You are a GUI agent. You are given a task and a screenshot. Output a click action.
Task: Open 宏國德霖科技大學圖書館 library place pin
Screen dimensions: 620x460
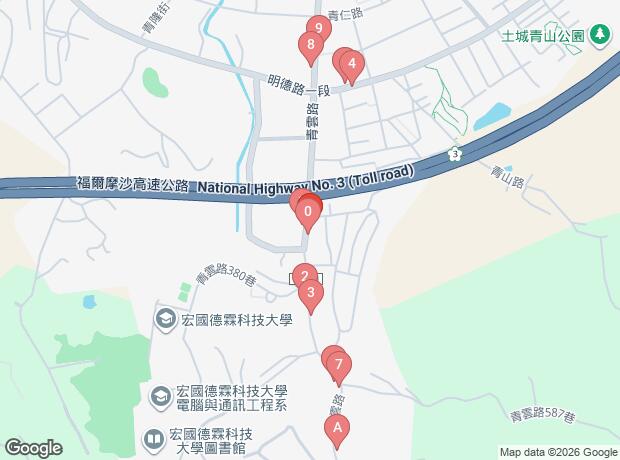coord(154,438)
